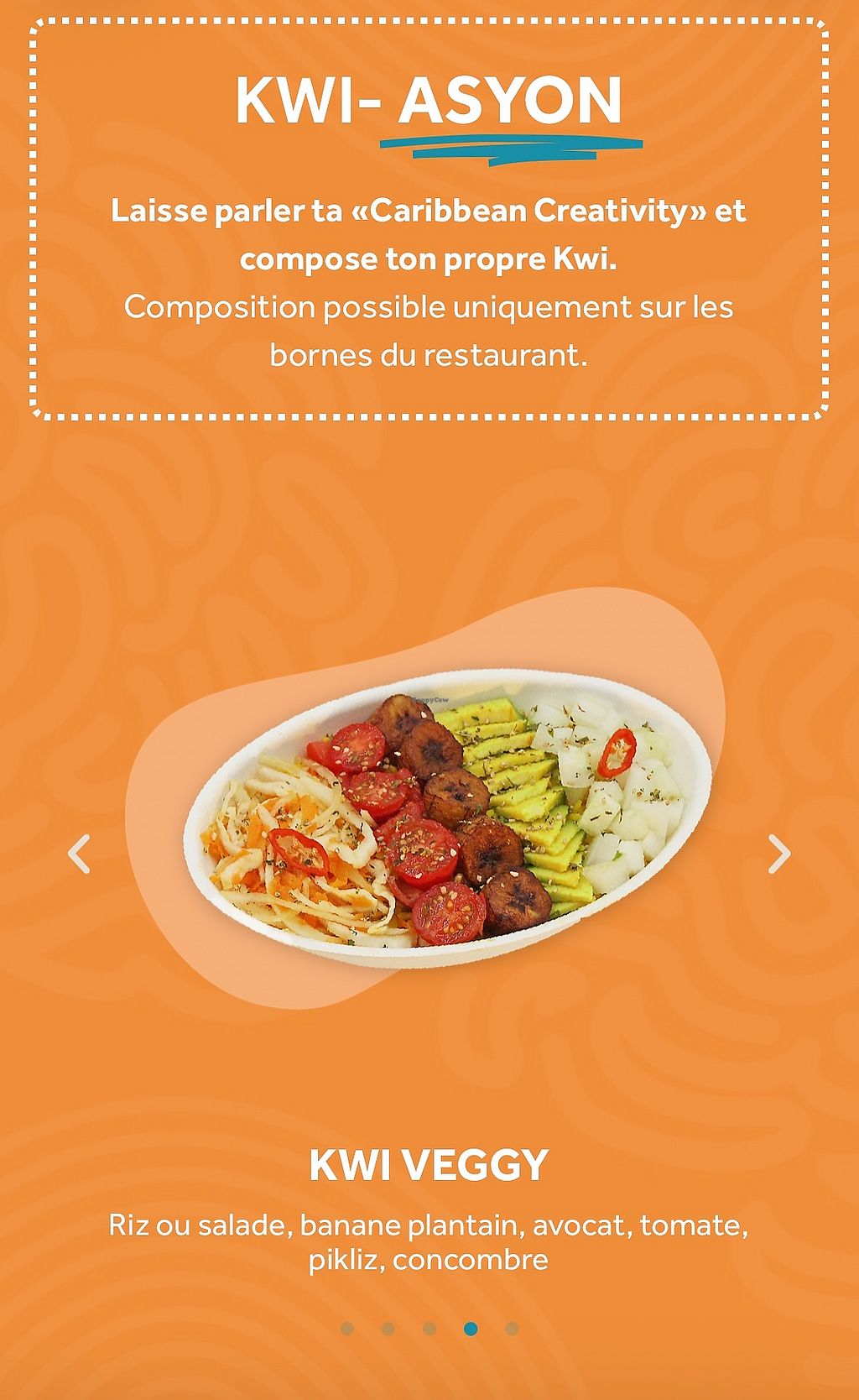This screenshot has width=859, height=1400.
Task: Go to the previous Kwi slide
Action: [x=79, y=854]
